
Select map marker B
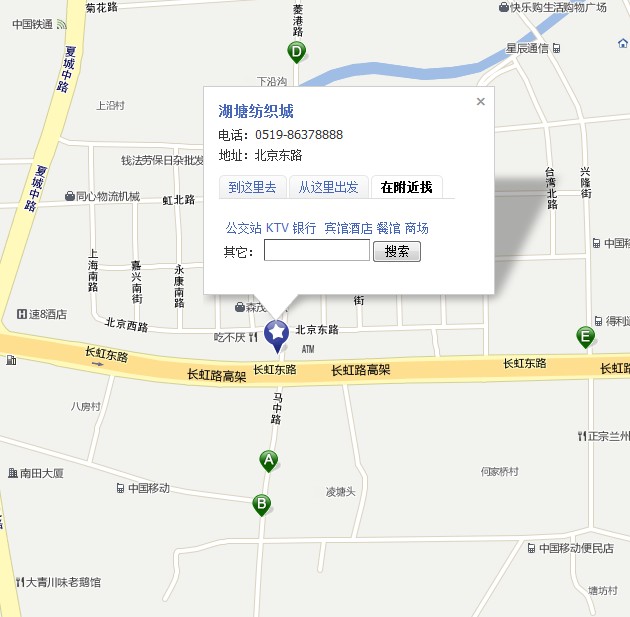261,504
